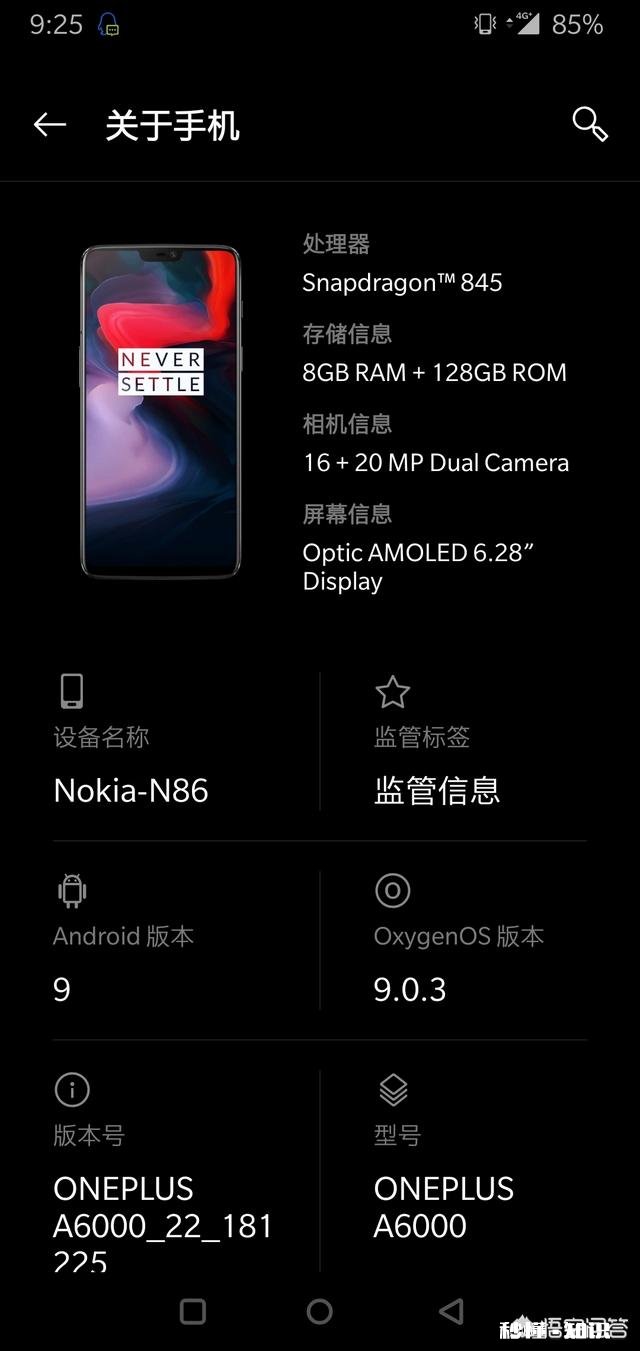Open recent apps from the navigation bar
Viewport: 640px width, 1351px height.
coord(192,1311)
